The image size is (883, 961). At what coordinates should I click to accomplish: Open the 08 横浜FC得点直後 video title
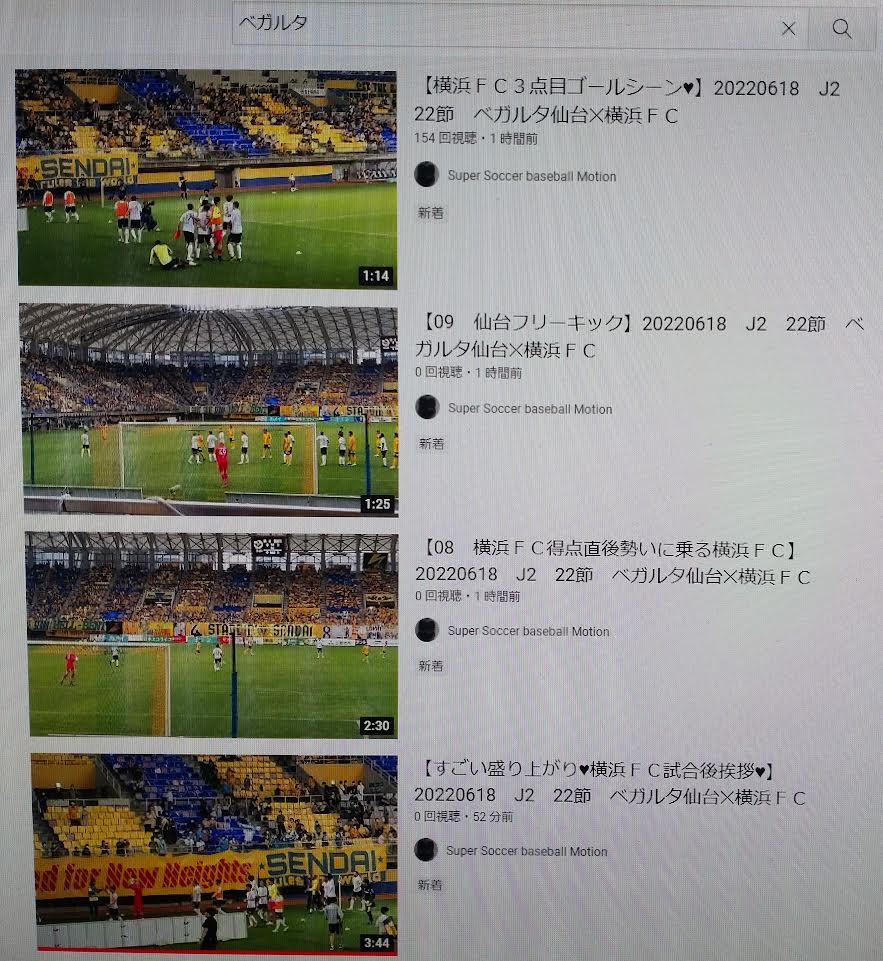point(612,563)
